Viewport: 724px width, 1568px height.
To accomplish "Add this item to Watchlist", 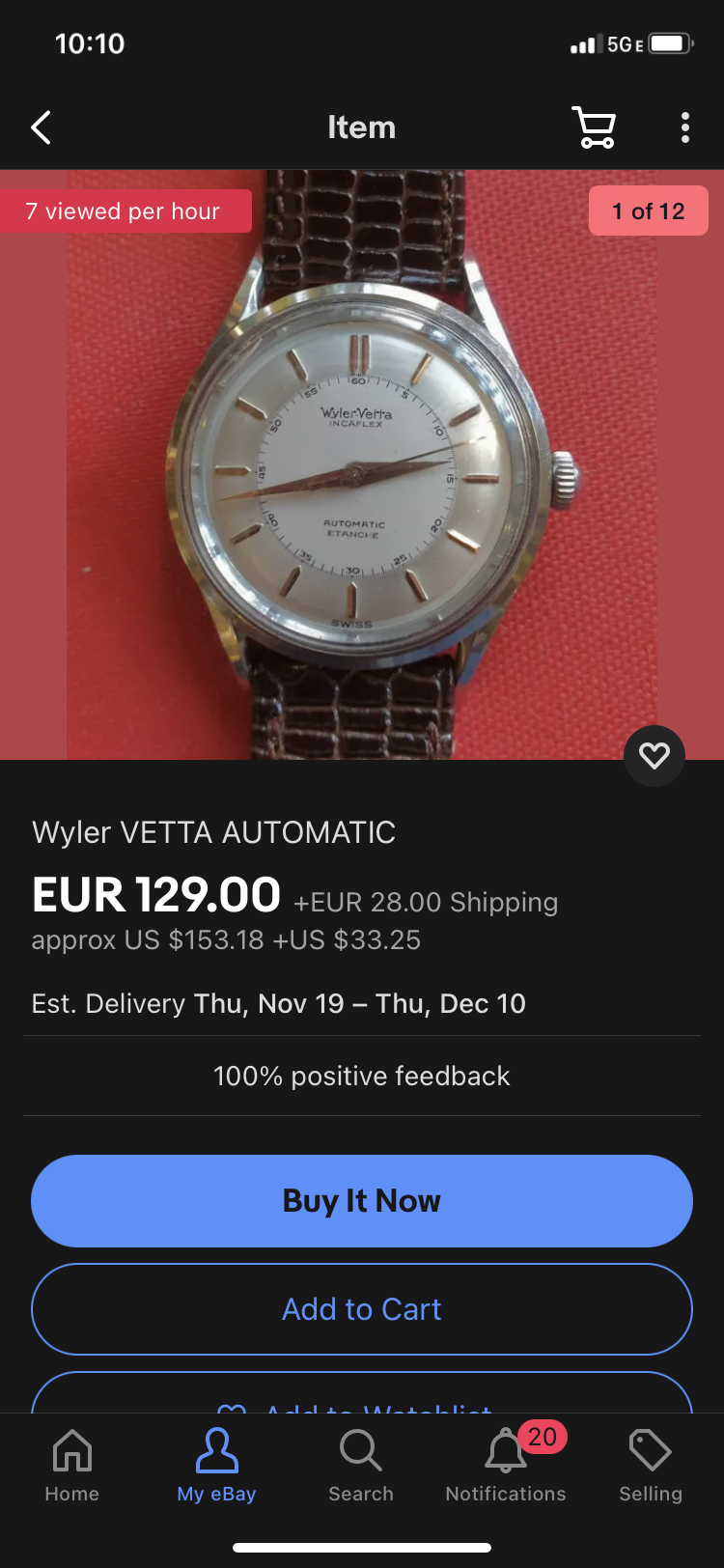I will click(362, 1396).
